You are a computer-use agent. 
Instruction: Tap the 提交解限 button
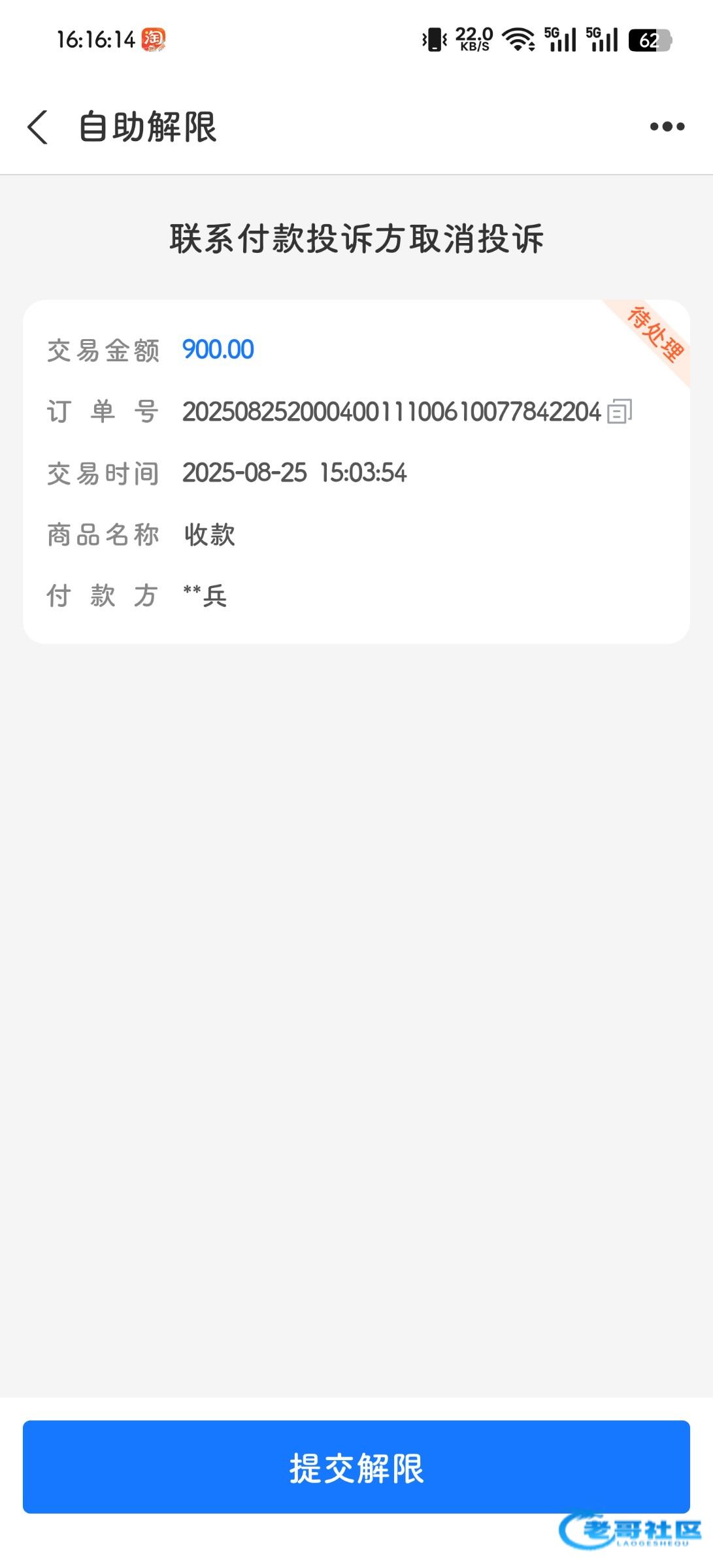point(356,1467)
